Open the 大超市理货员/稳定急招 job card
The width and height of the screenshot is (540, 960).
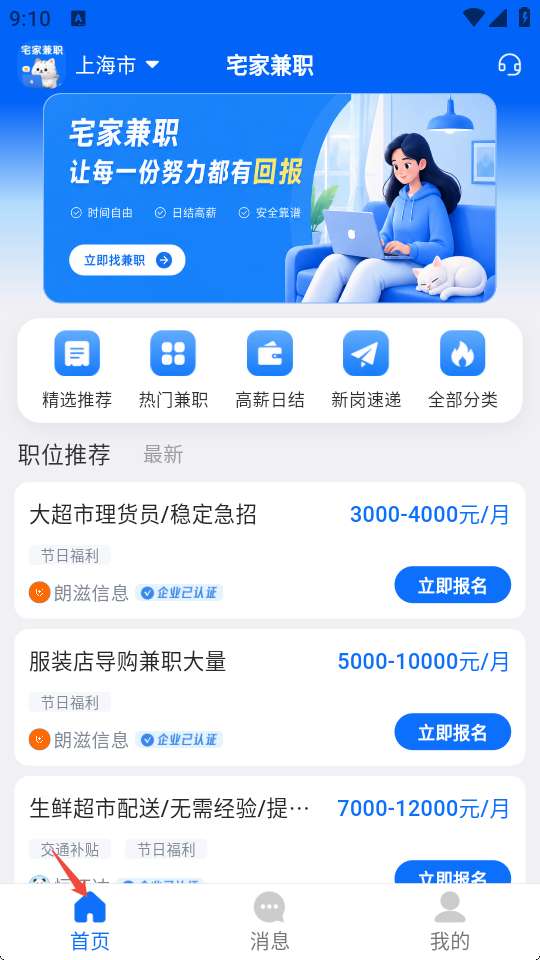coord(270,550)
